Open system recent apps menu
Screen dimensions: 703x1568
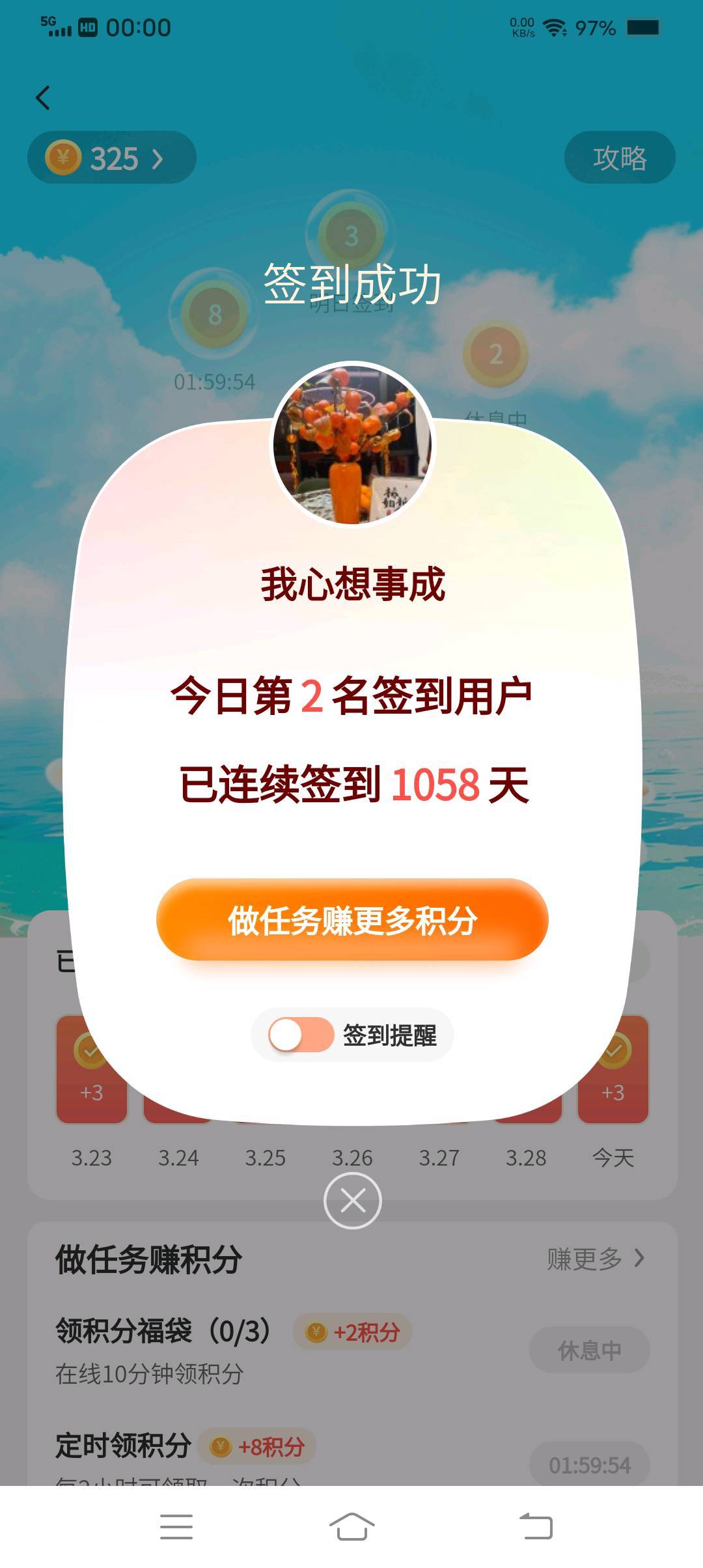[176, 1526]
